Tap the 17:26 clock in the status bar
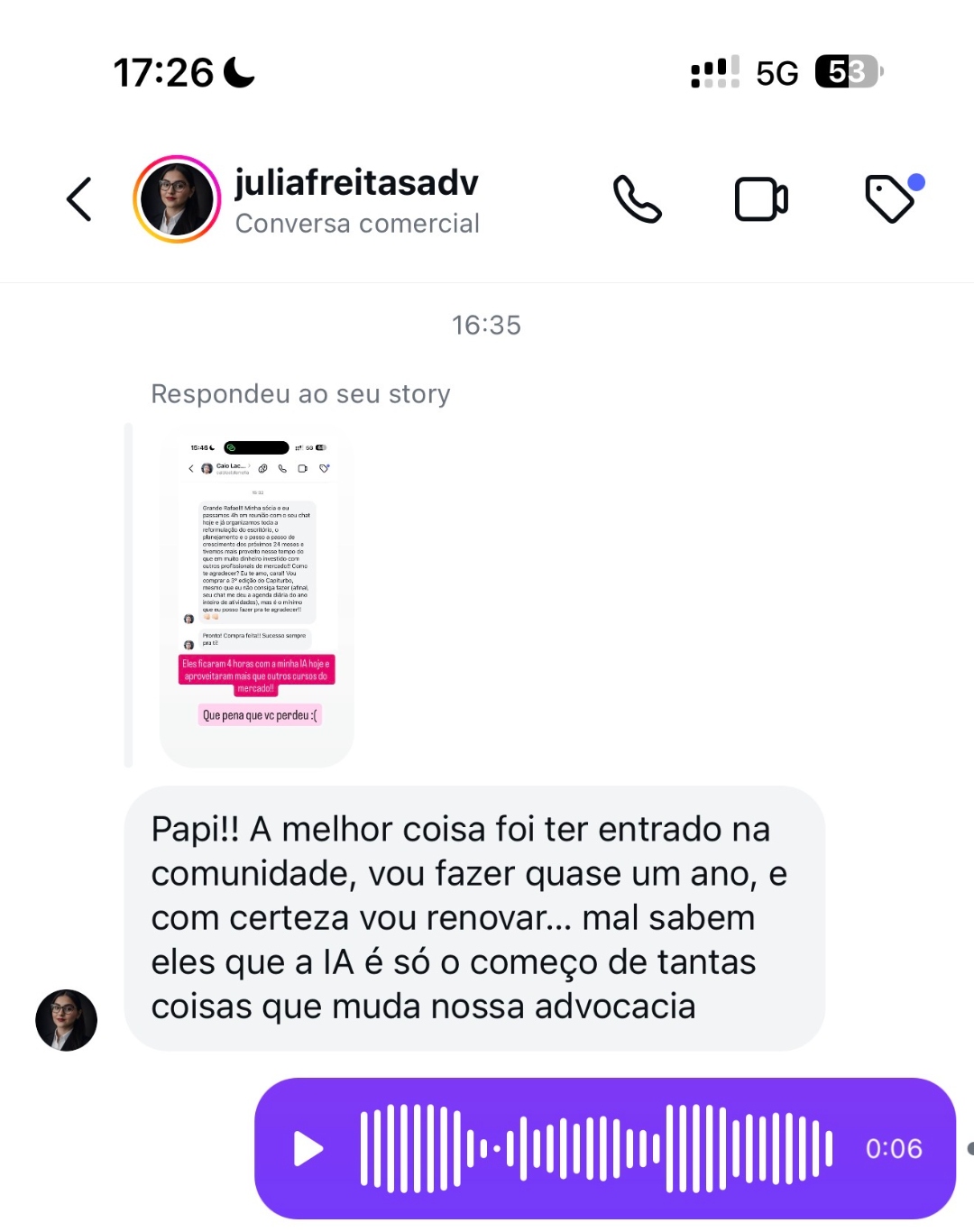The width and height of the screenshot is (974, 1232). [x=162, y=71]
